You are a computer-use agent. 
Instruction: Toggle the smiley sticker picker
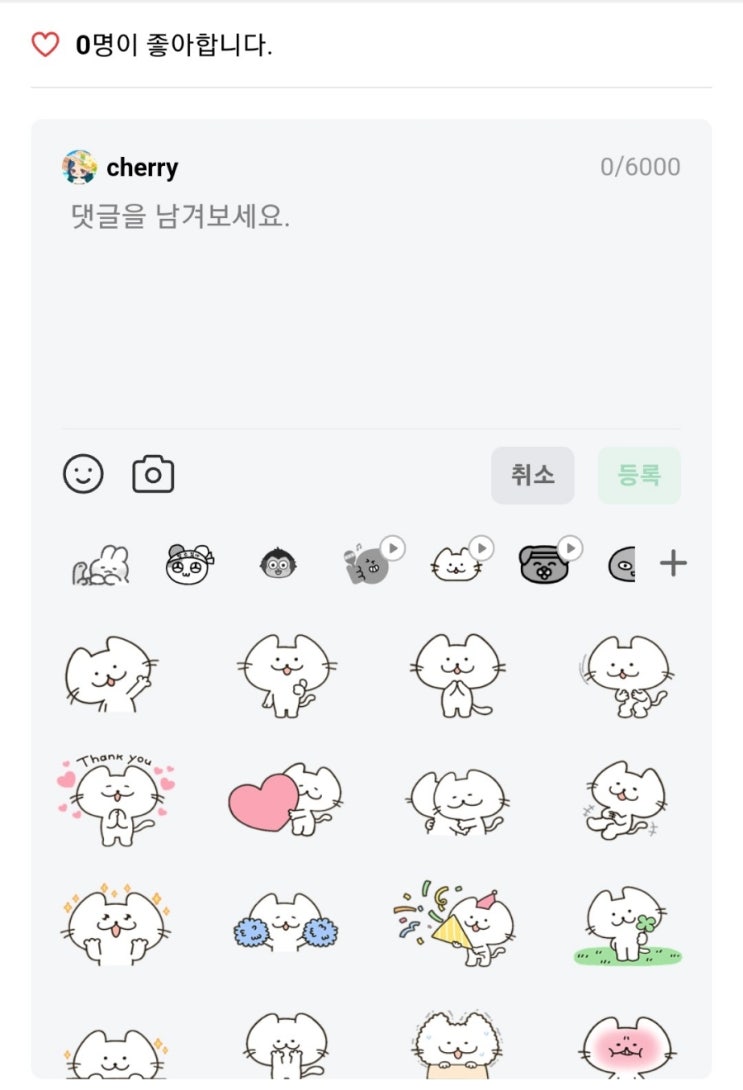[x=83, y=473]
